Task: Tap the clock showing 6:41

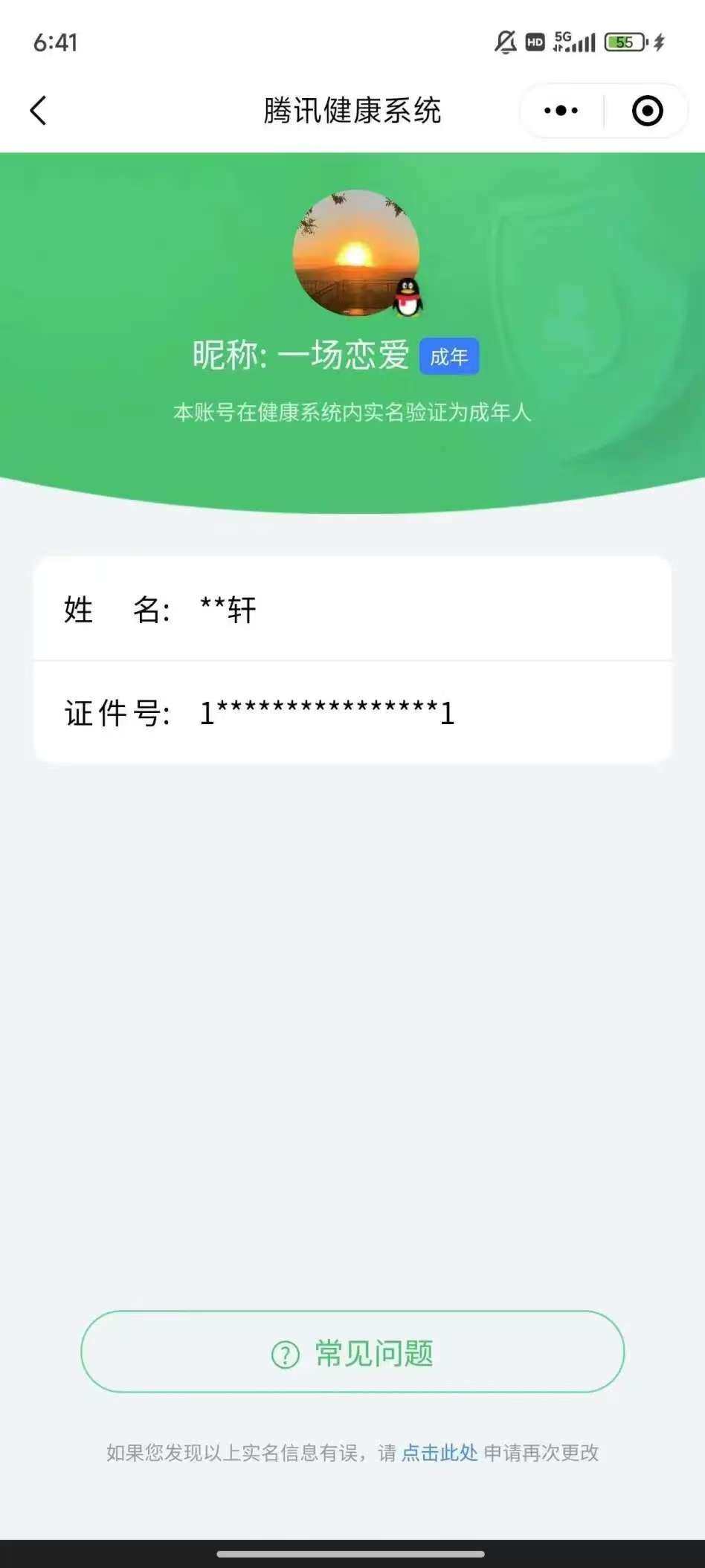Action: [x=52, y=42]
